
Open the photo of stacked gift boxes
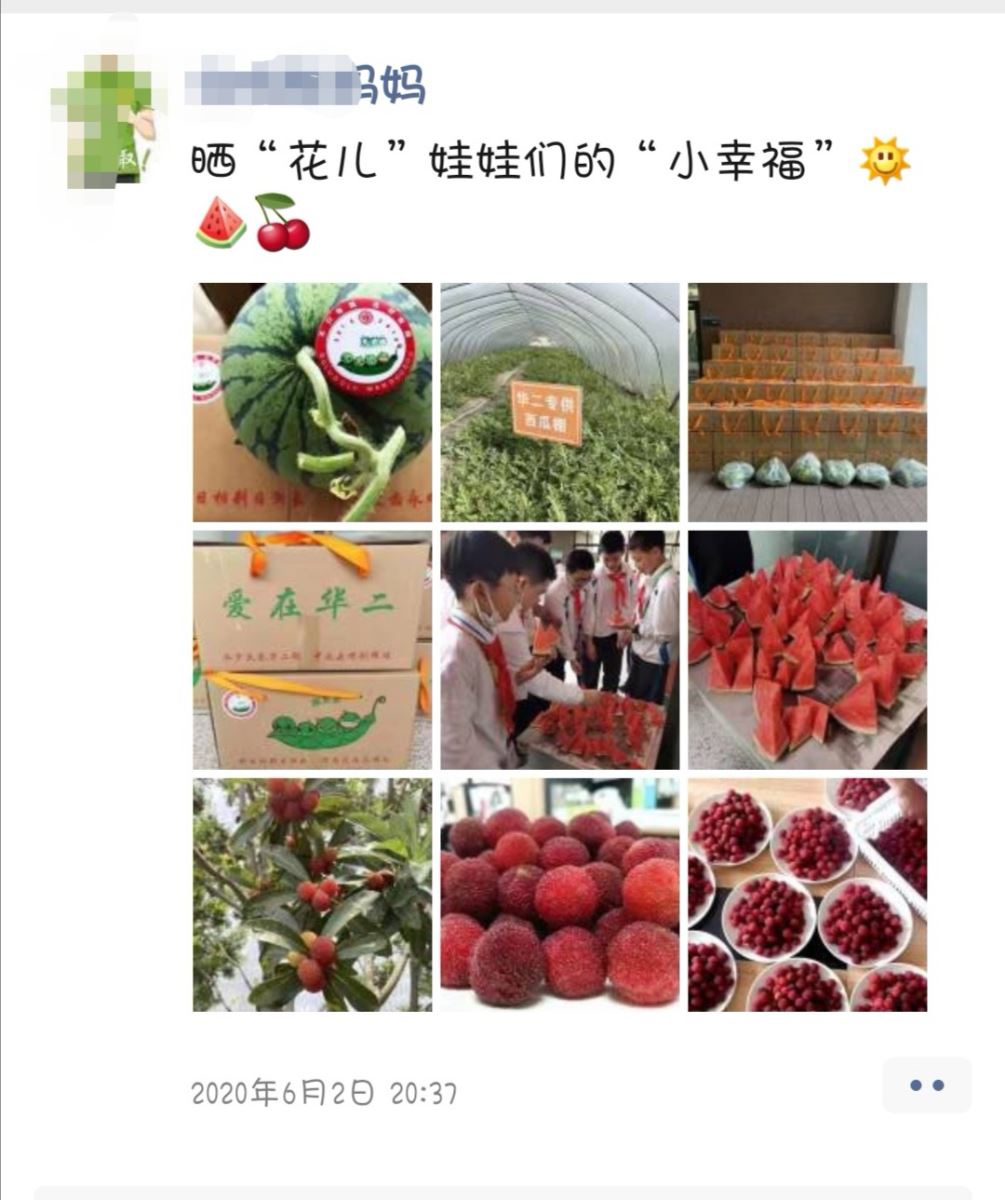pos(807,402)
